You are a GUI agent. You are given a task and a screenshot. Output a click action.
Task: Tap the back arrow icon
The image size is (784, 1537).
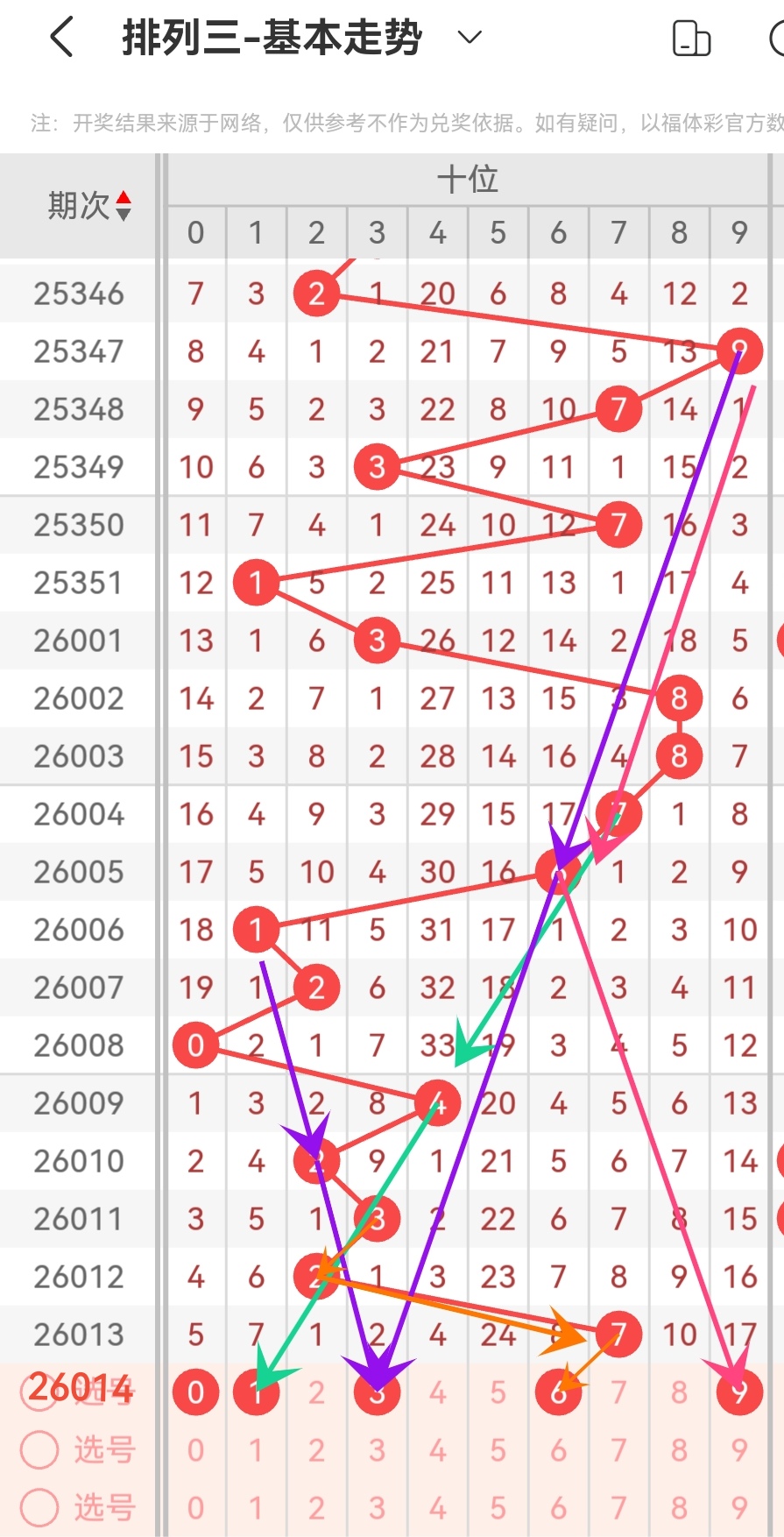60,37
